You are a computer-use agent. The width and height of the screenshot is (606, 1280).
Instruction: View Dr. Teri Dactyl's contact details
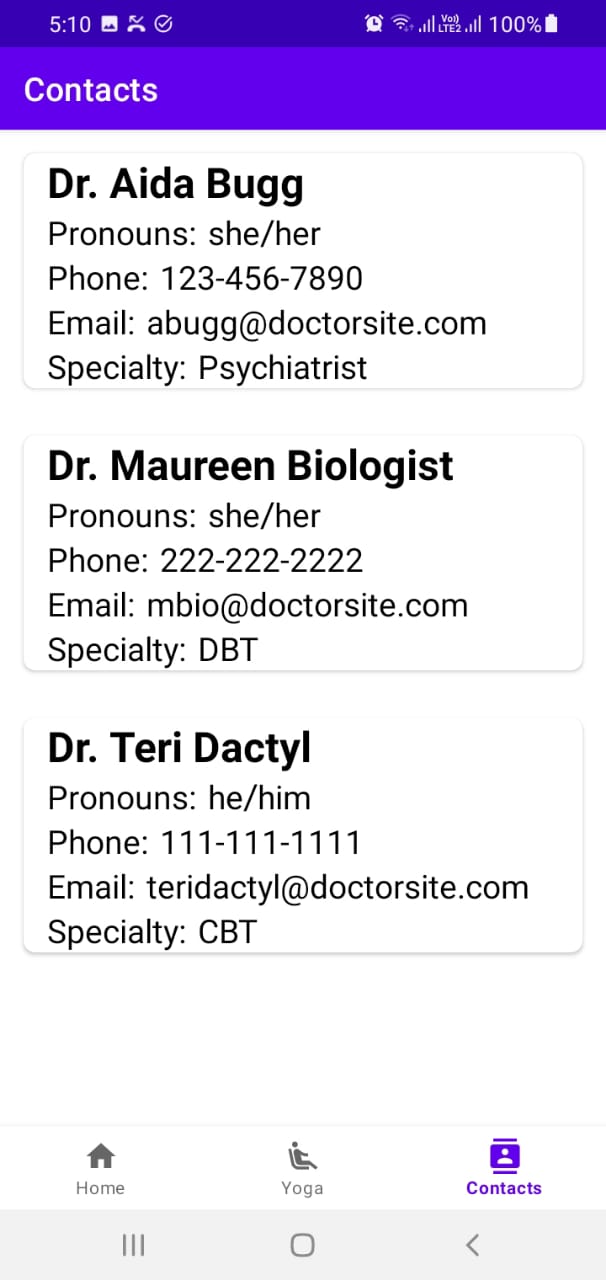[x=302, y=835]
